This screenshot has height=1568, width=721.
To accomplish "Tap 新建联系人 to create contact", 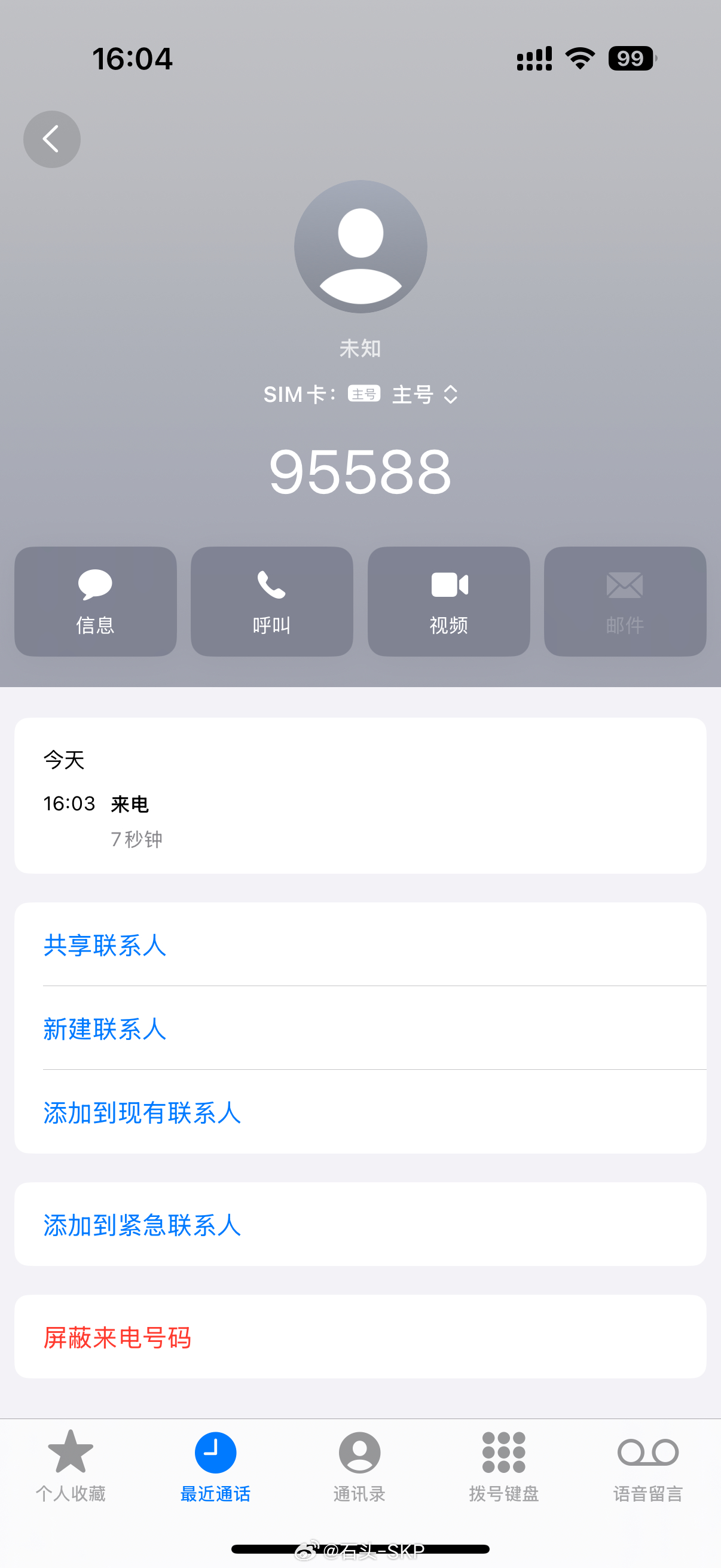I will (104, 1029).
